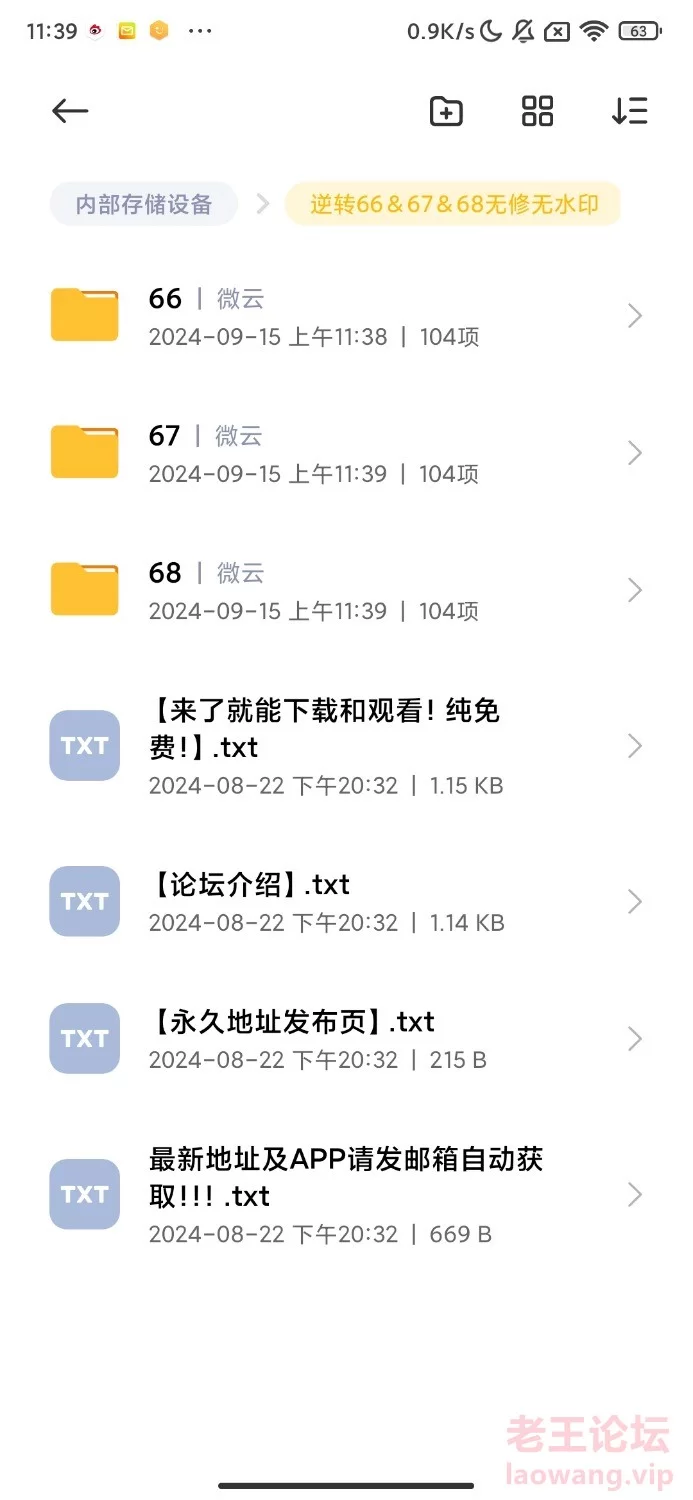The image size is (693, 1500).
Task: Open 【来了就能下载和观看!纯免费!】.txt file
Action: 346,746
